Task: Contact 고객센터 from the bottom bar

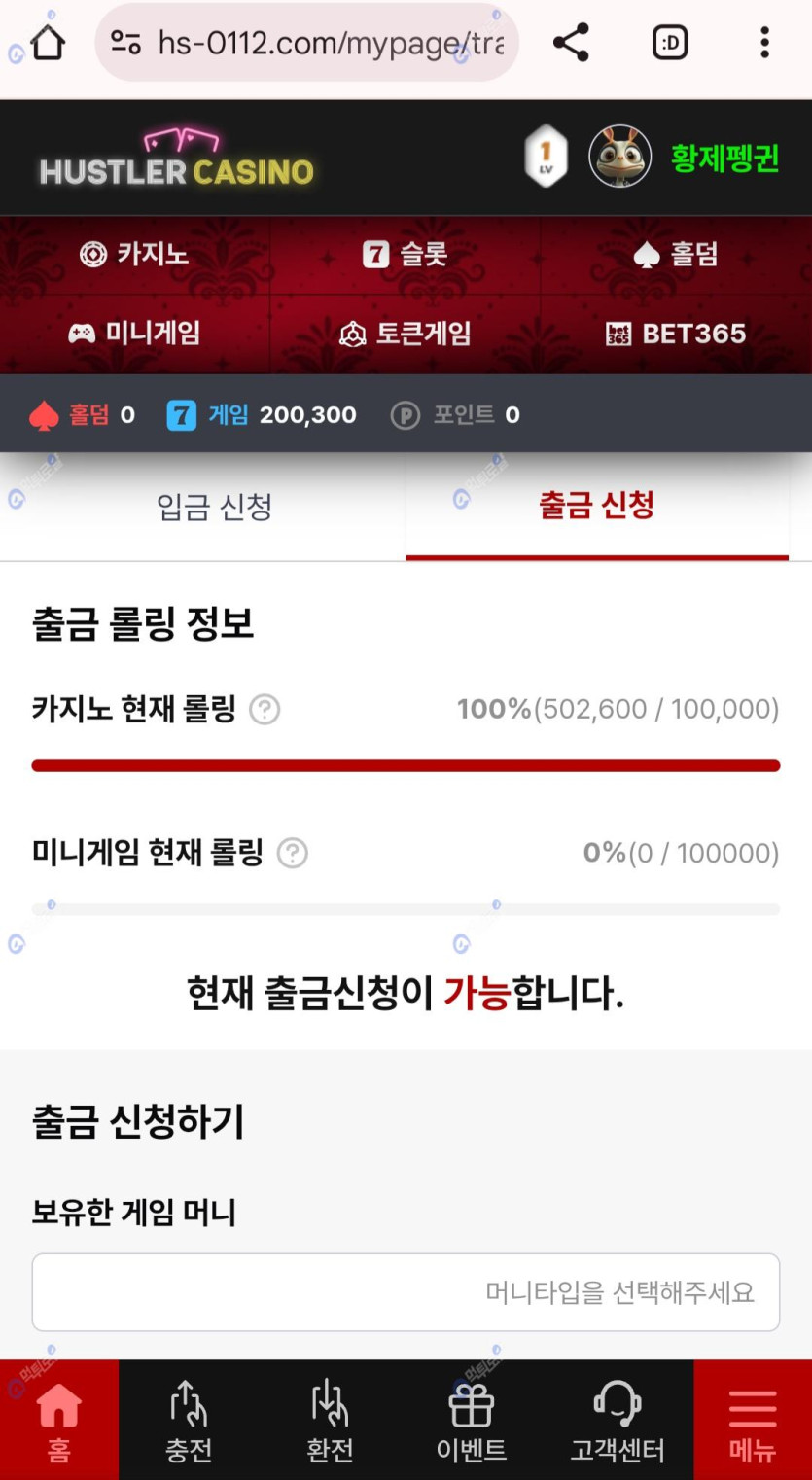Action: (x=618, y=1420)
